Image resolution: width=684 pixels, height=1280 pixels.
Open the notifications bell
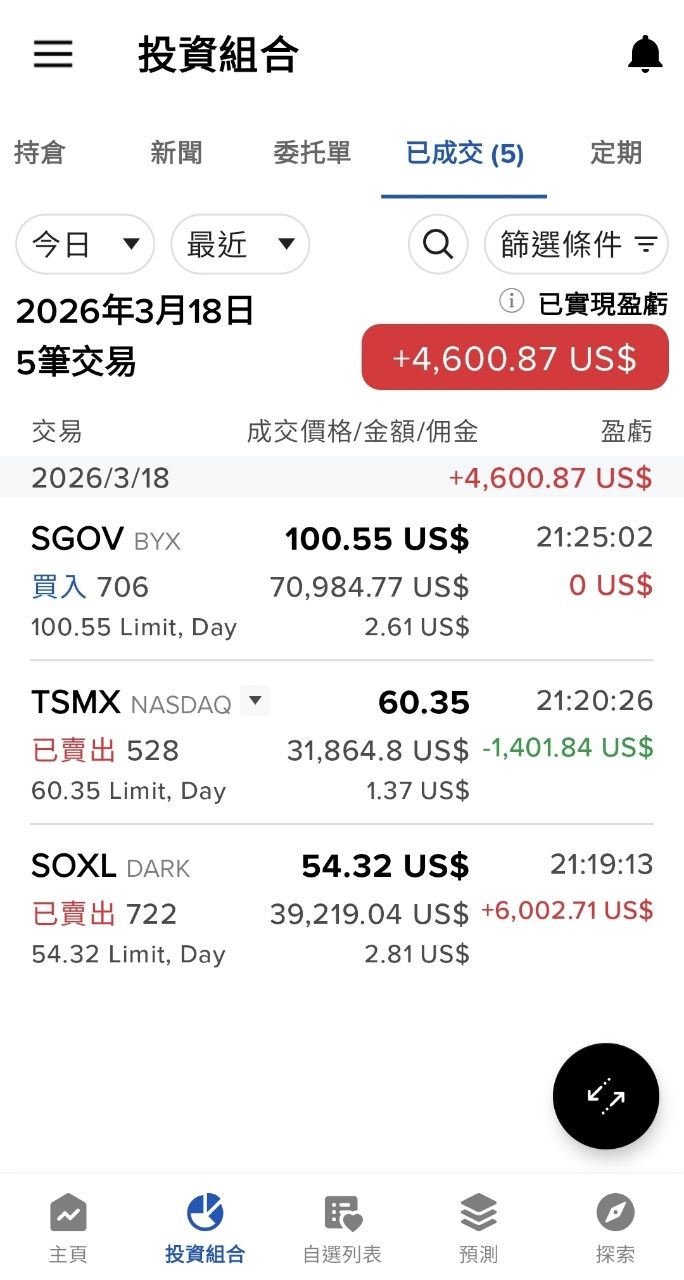(645, 54)
